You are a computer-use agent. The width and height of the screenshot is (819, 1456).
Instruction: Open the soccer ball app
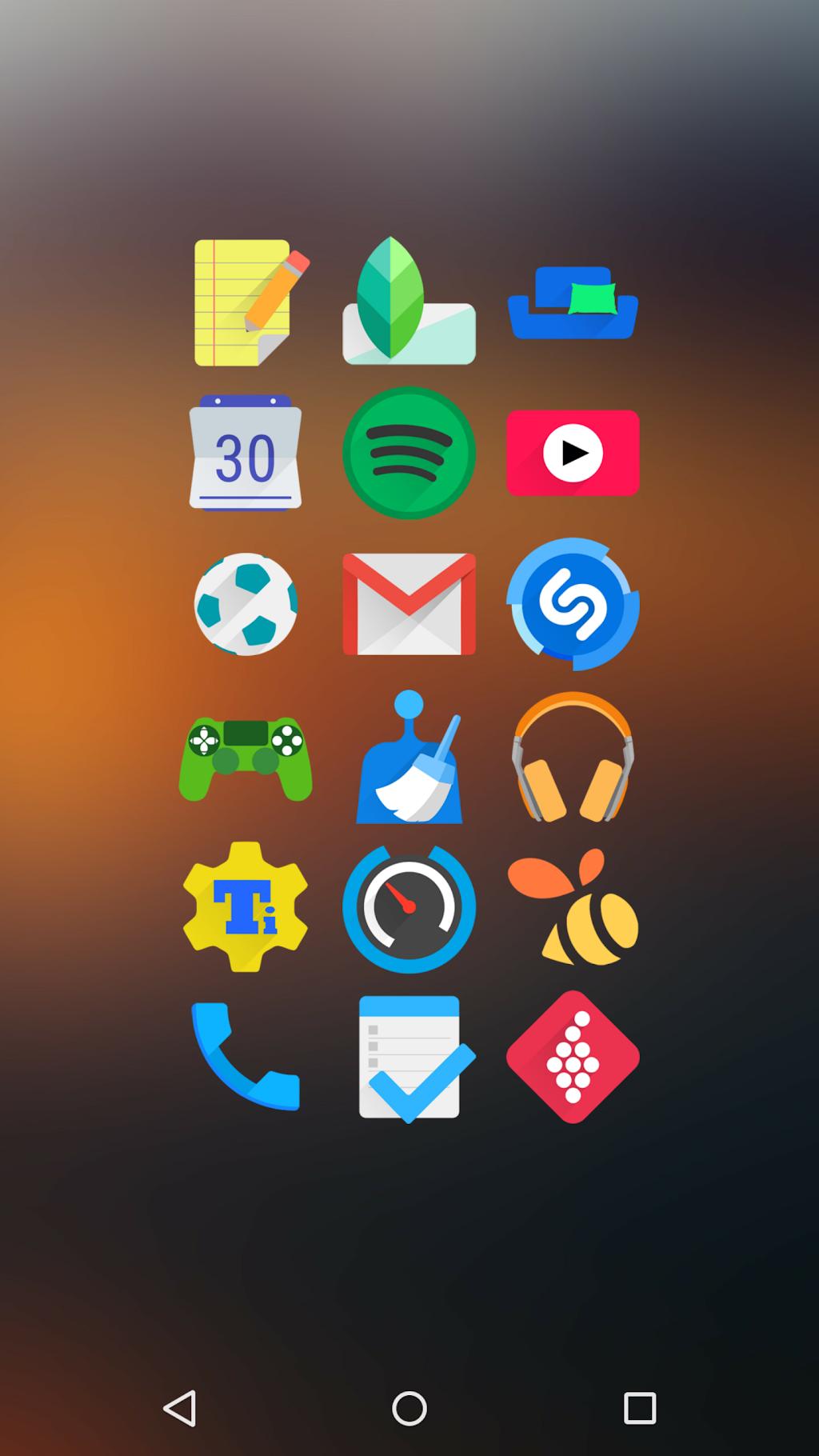[x=246, y=604]
